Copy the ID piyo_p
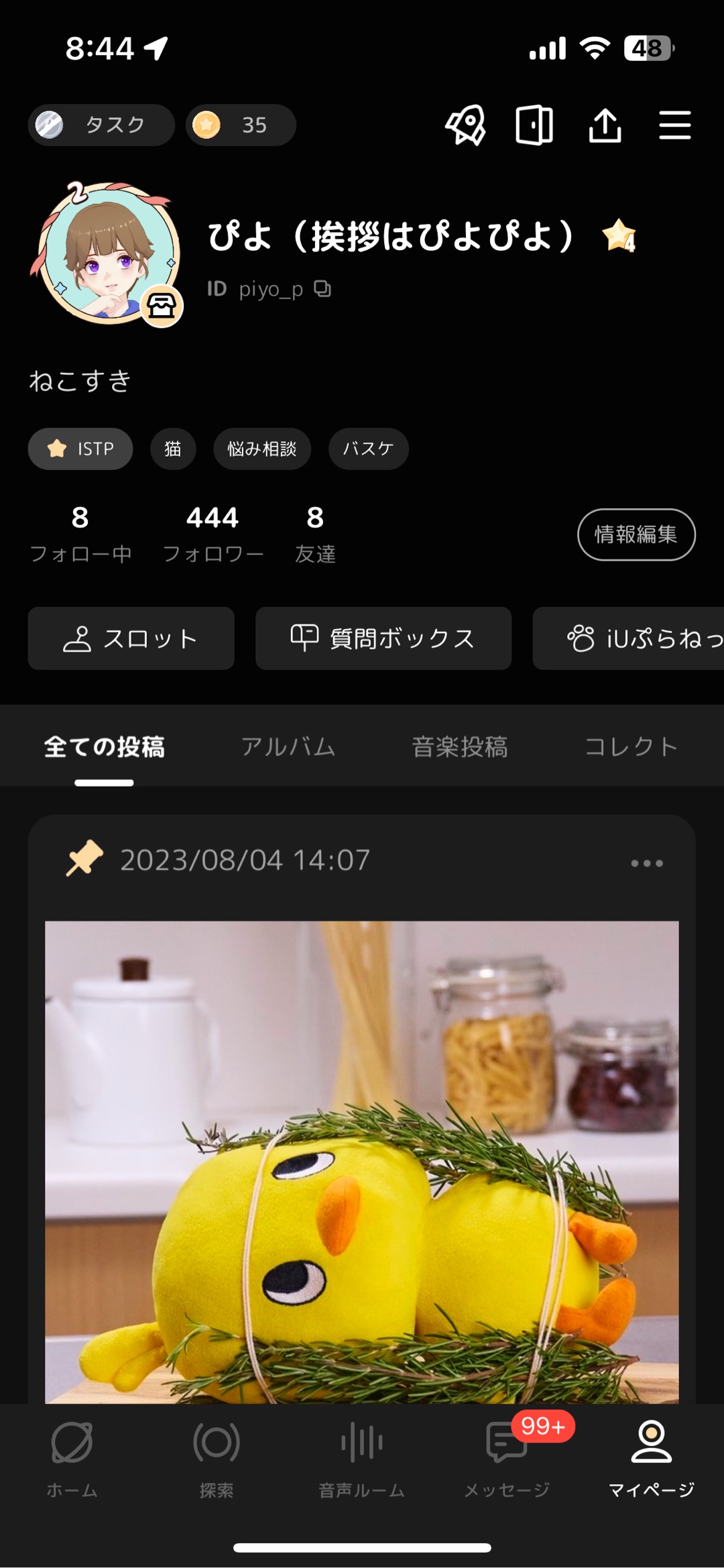Viewport: 724px width, 1568px height. (323, 289)
